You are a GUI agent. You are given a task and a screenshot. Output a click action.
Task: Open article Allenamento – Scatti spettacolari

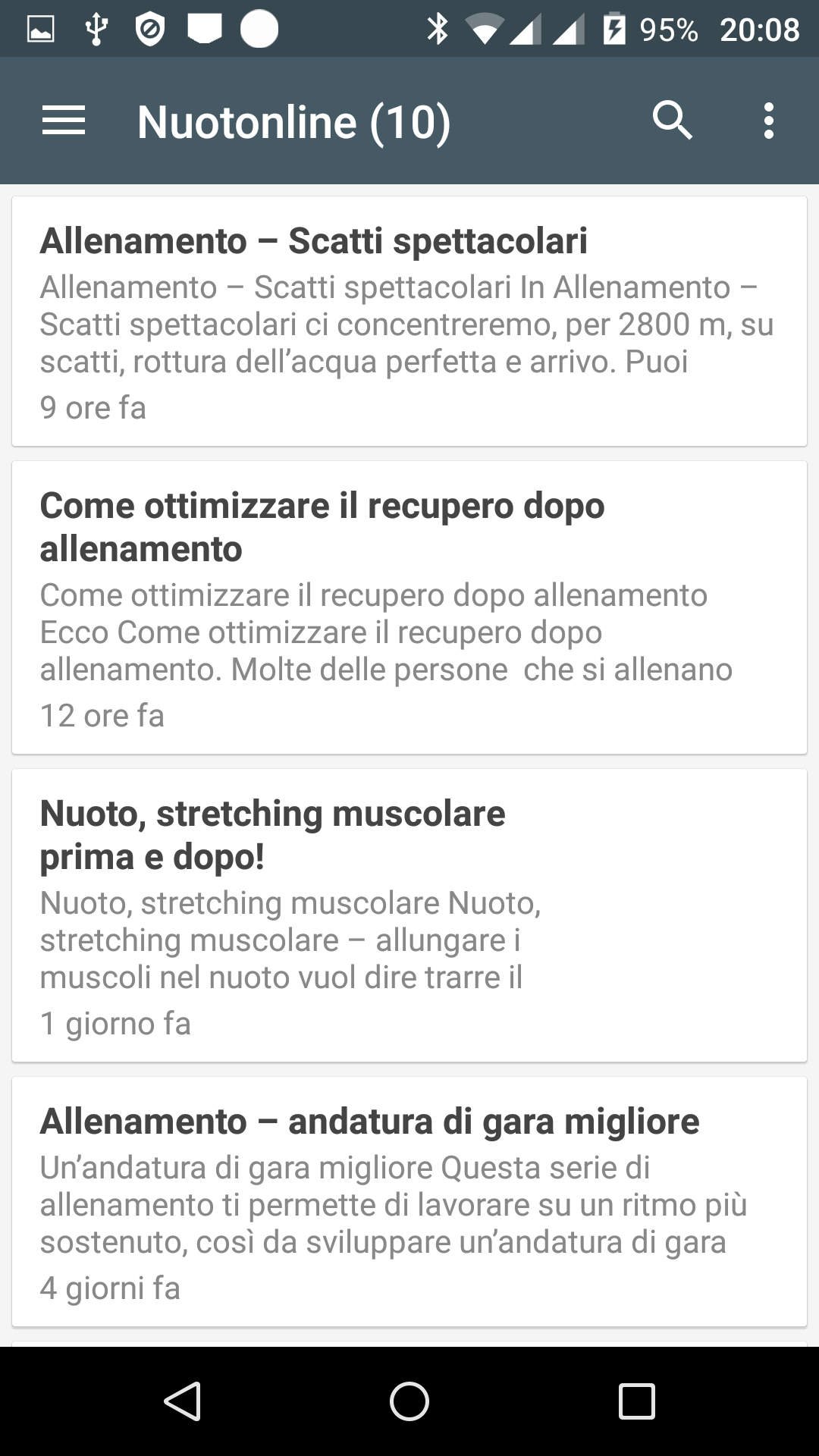409,321
